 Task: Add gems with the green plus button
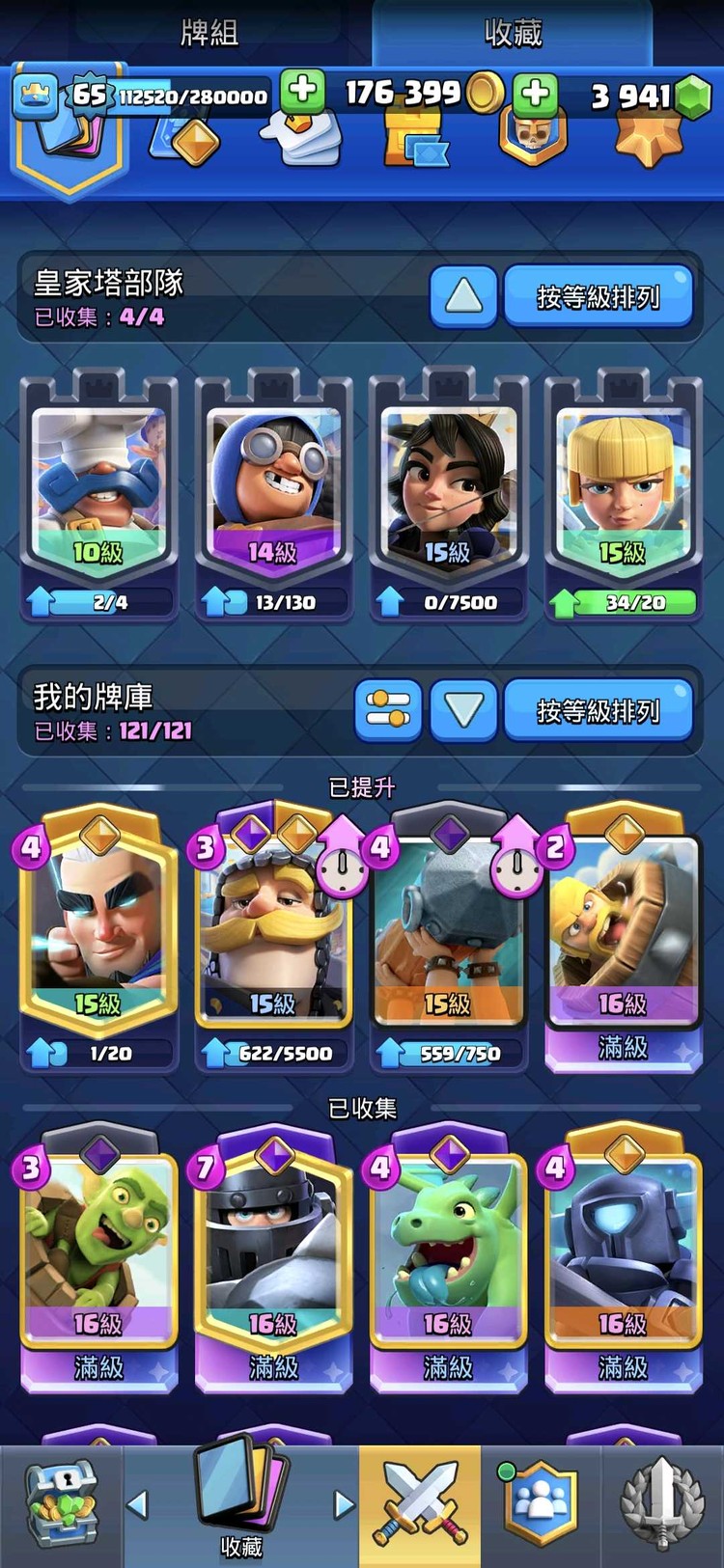tap(535, 95)
